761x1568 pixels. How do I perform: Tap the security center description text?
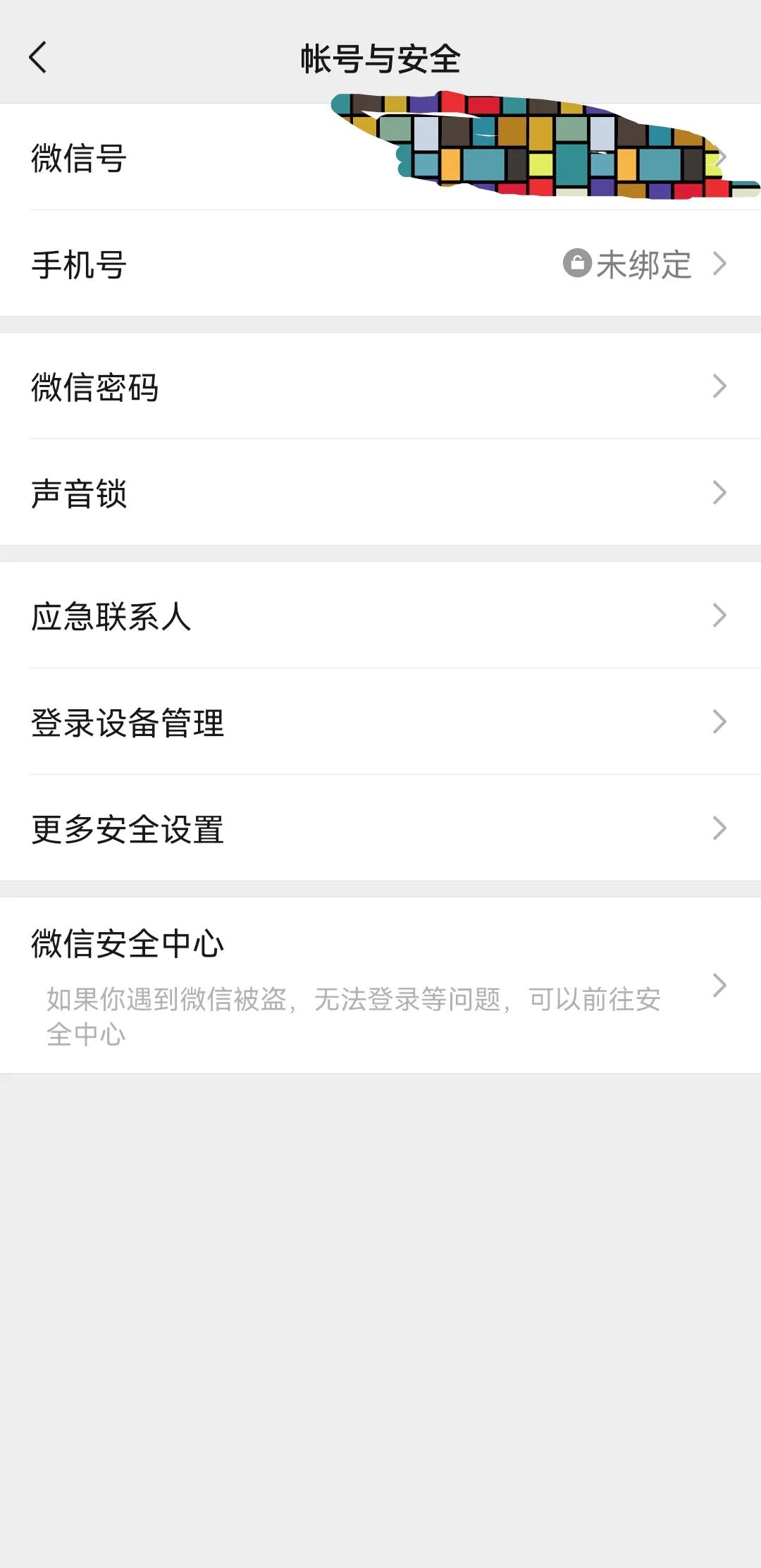(352, 1015)
